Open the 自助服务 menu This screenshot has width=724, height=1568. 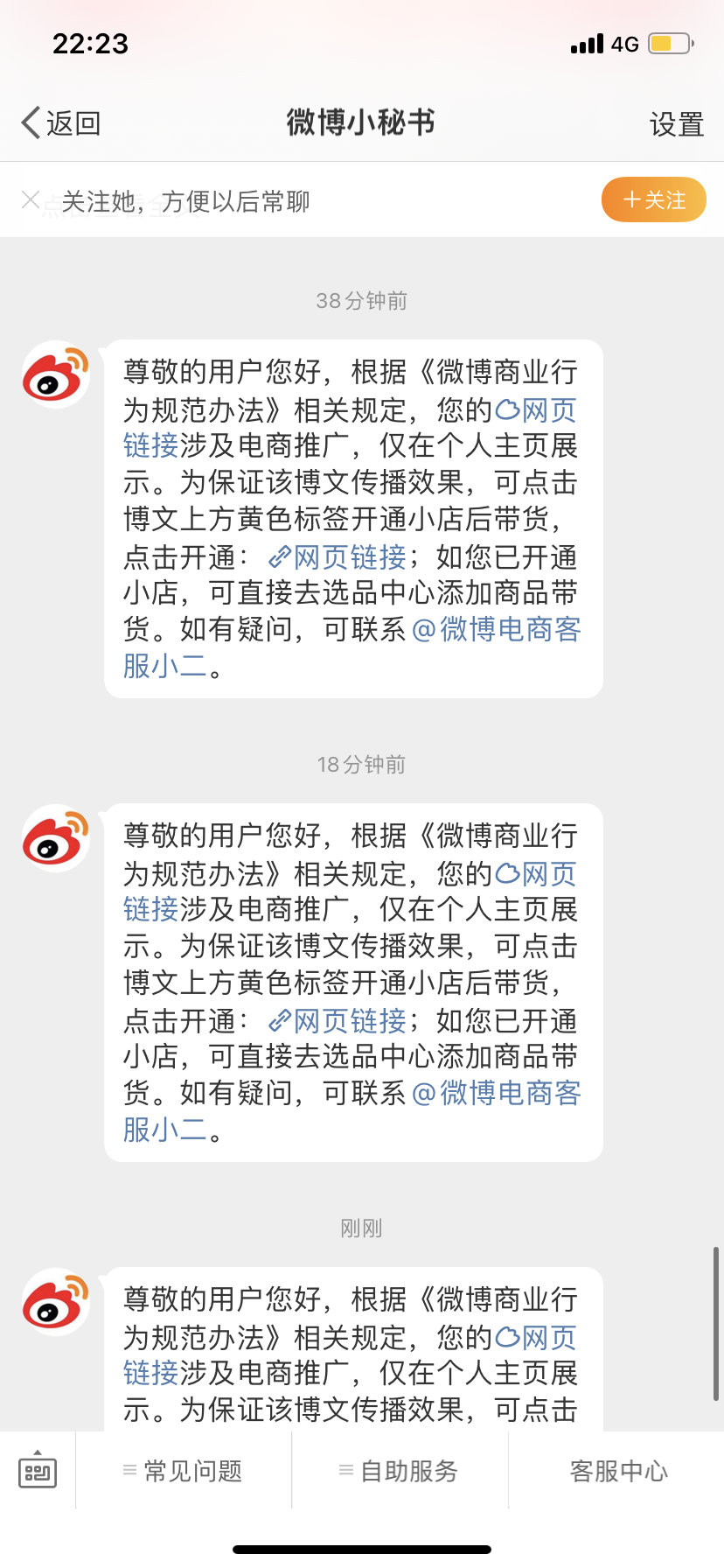click(x=400, y=1471)
